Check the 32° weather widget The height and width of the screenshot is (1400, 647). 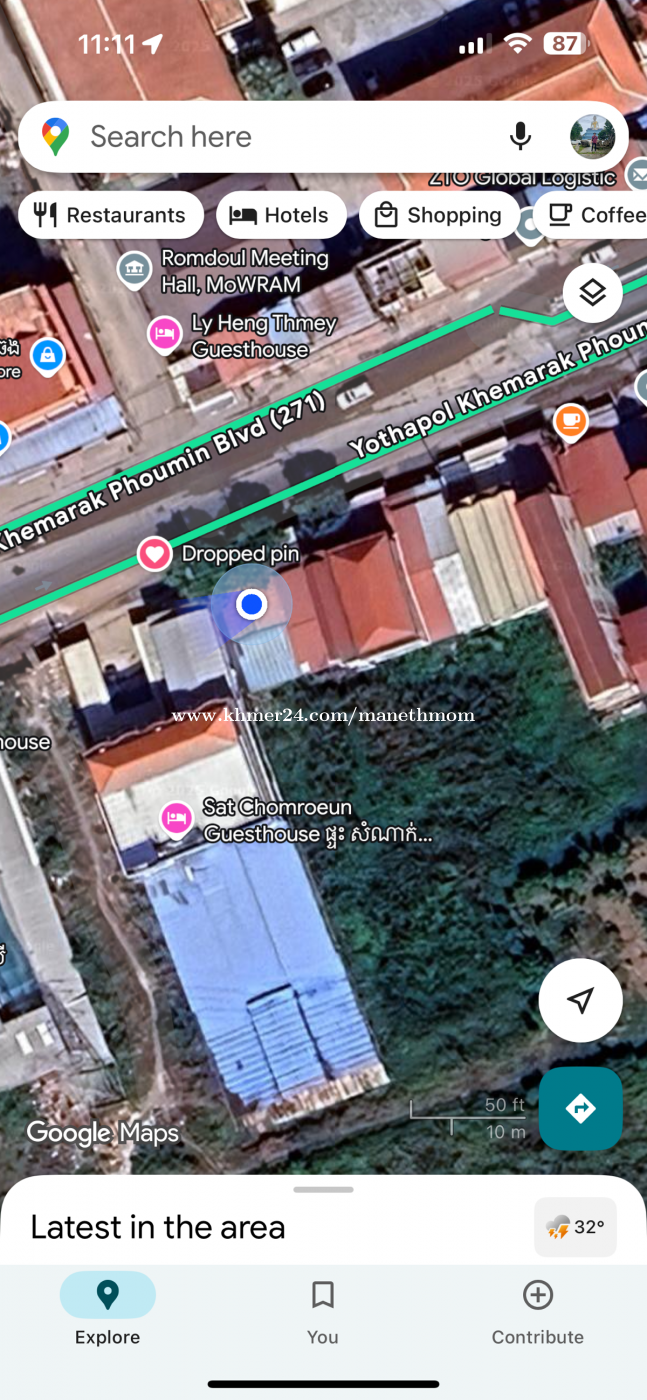click(x=576, y=1227)
